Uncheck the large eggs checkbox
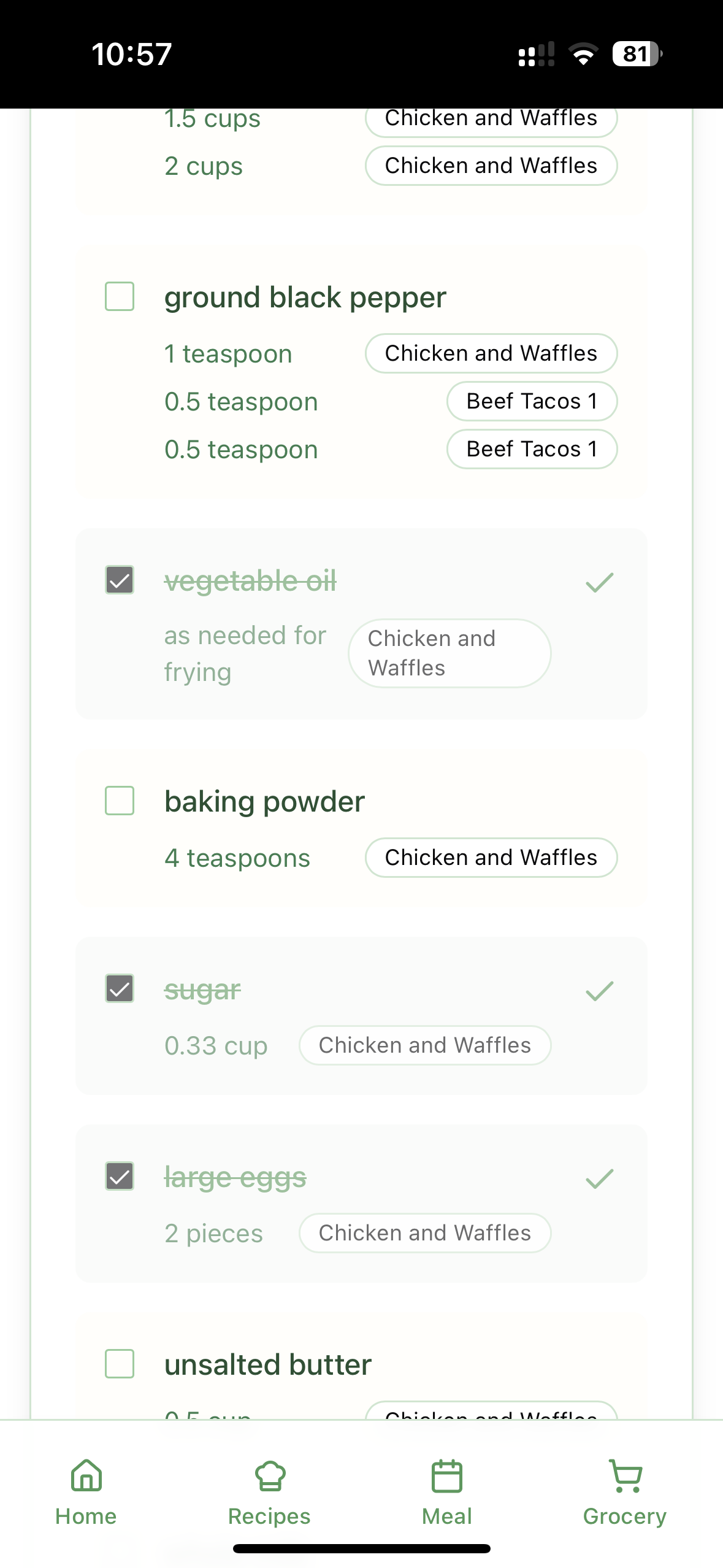The width and height of the screenshot is (723, 1568). click(x=119, y=1175)
